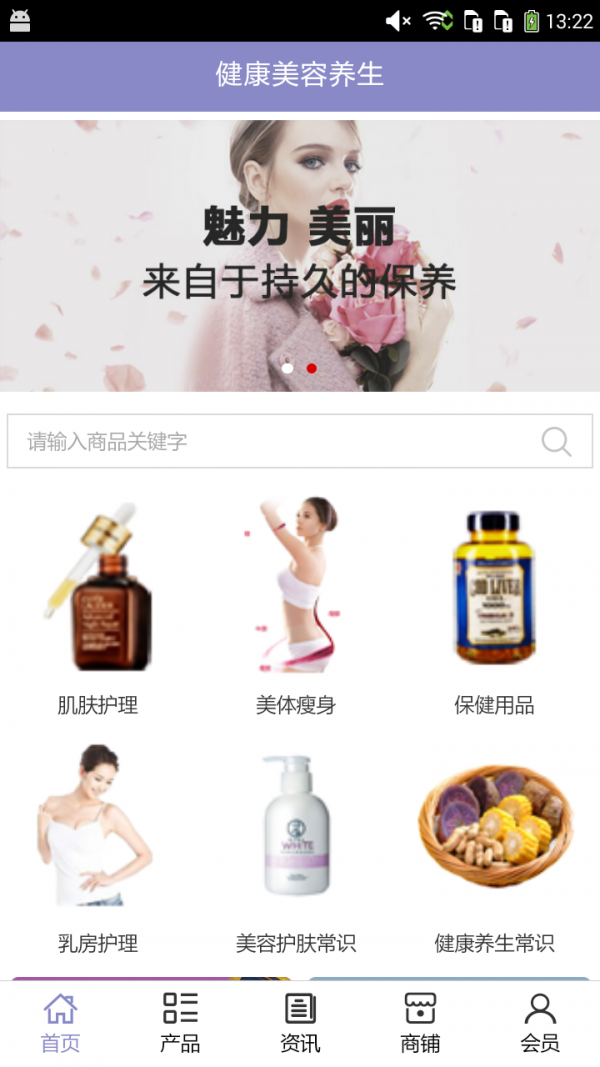Switch to the 商铺 tab
The width and height of the screenshot is (600, 1067).
point(420,1022)
